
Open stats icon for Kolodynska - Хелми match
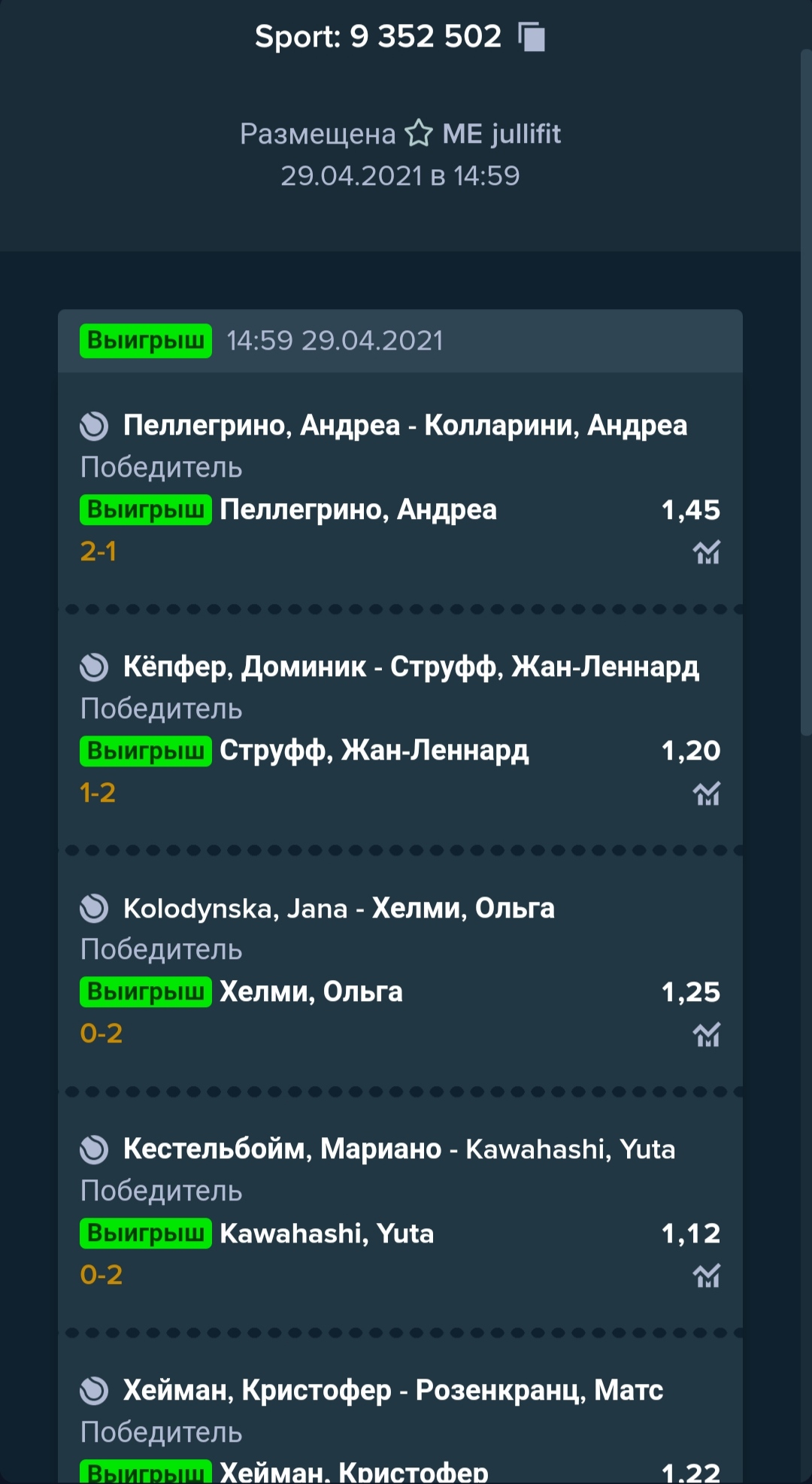tap(707, 1035)
